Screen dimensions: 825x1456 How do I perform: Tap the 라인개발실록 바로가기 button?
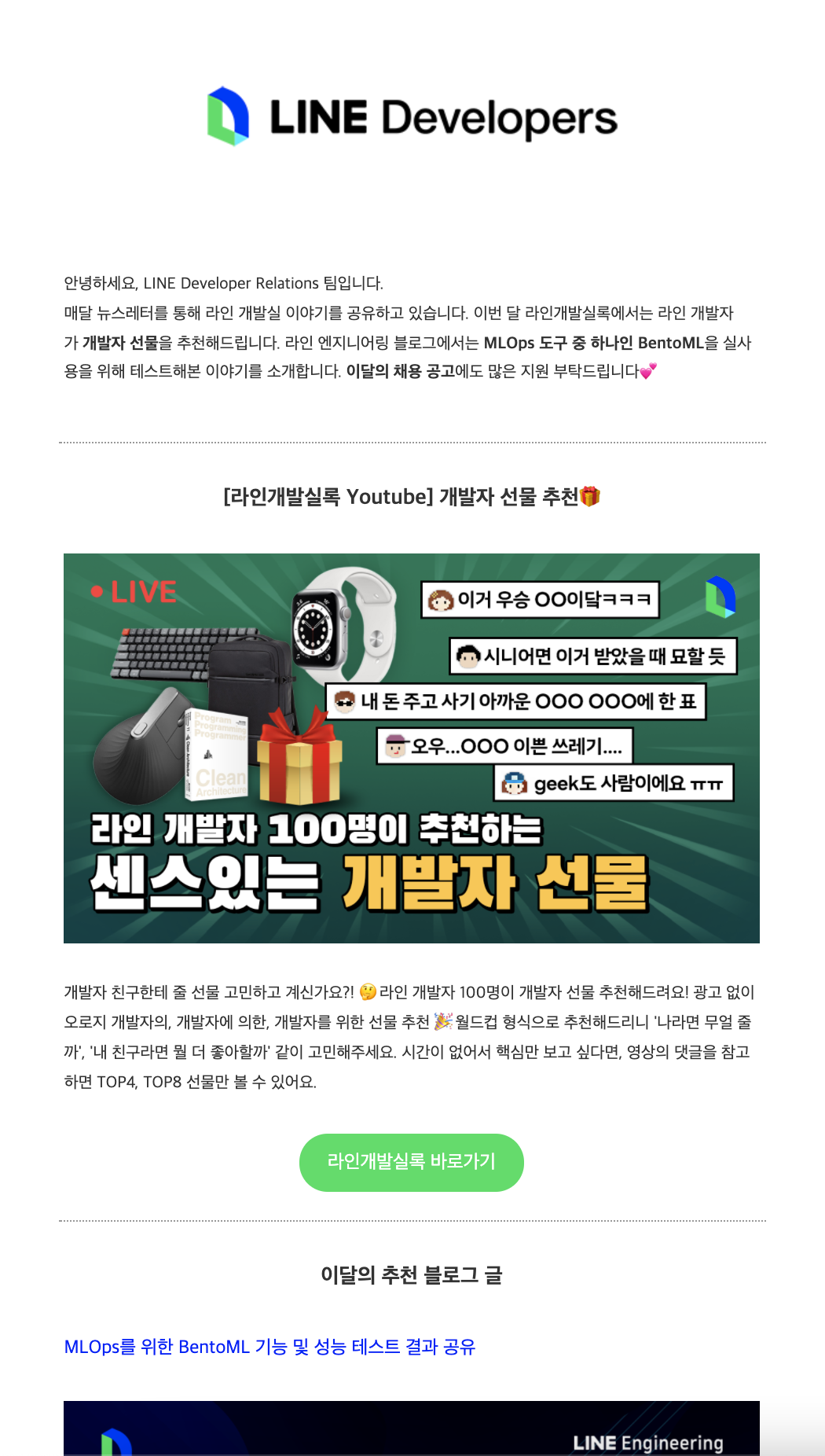coord(411,1162)
